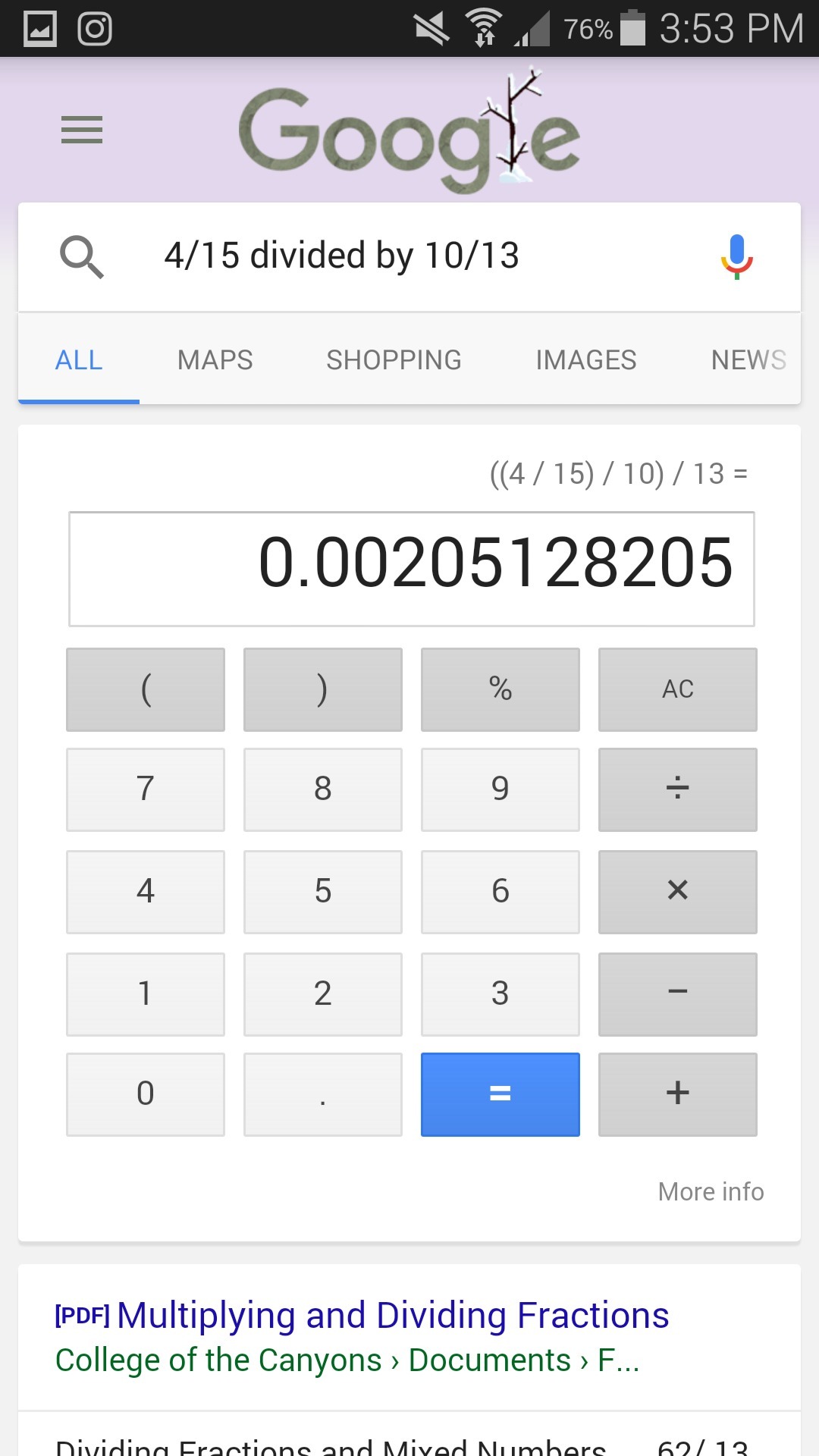
Task: Tap the blue equals button
Action: [500, 1094]
